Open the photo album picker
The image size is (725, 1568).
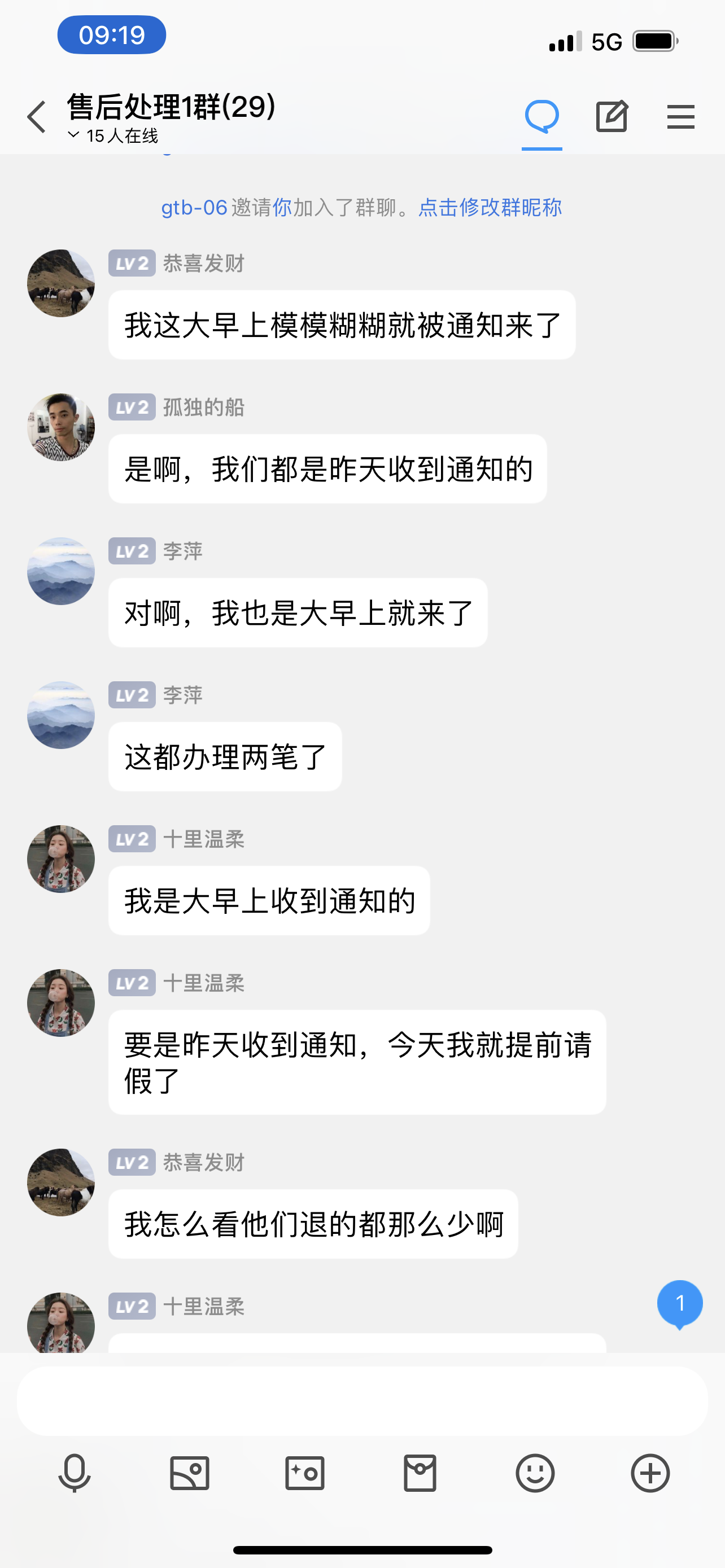pyautogui.click(x=189, y=1473)
